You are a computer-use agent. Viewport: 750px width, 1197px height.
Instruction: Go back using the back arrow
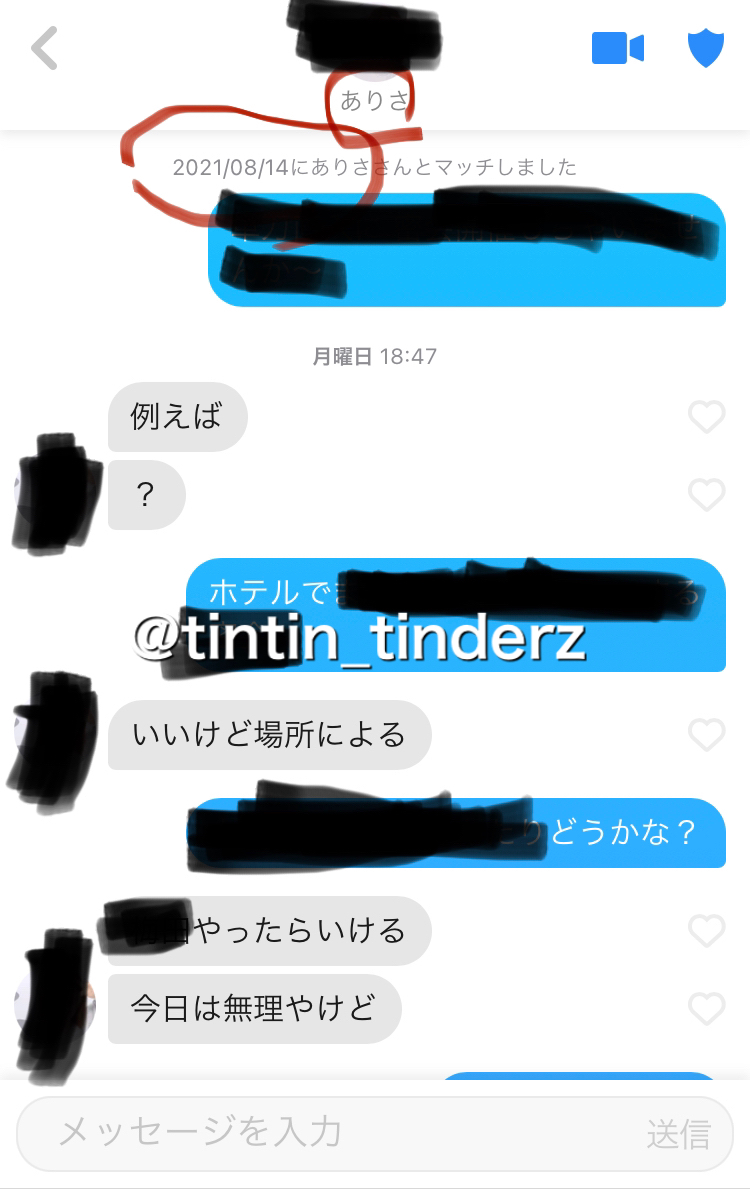tap(44, 48)
